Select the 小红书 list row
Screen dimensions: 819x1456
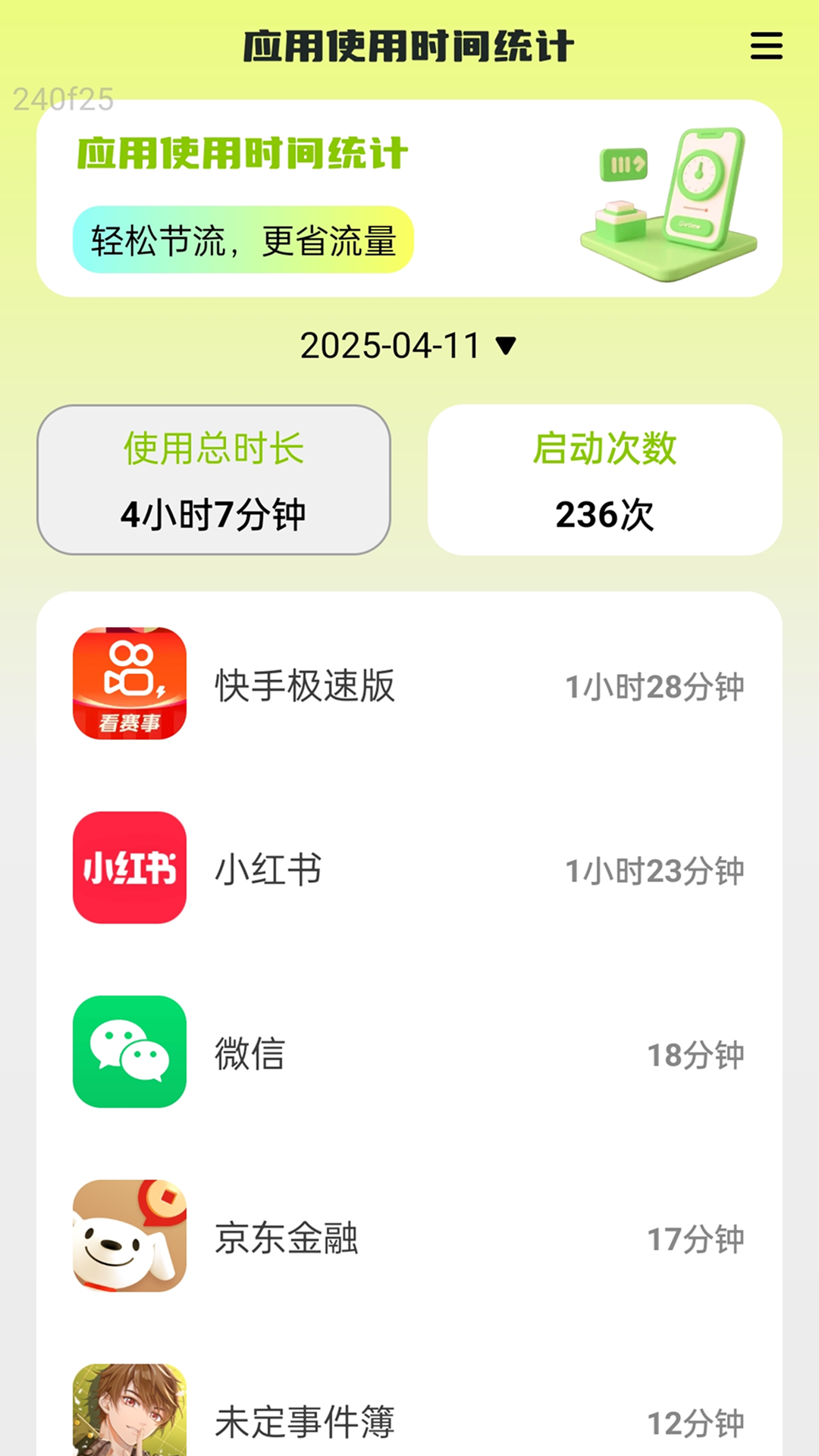(409, 868)
